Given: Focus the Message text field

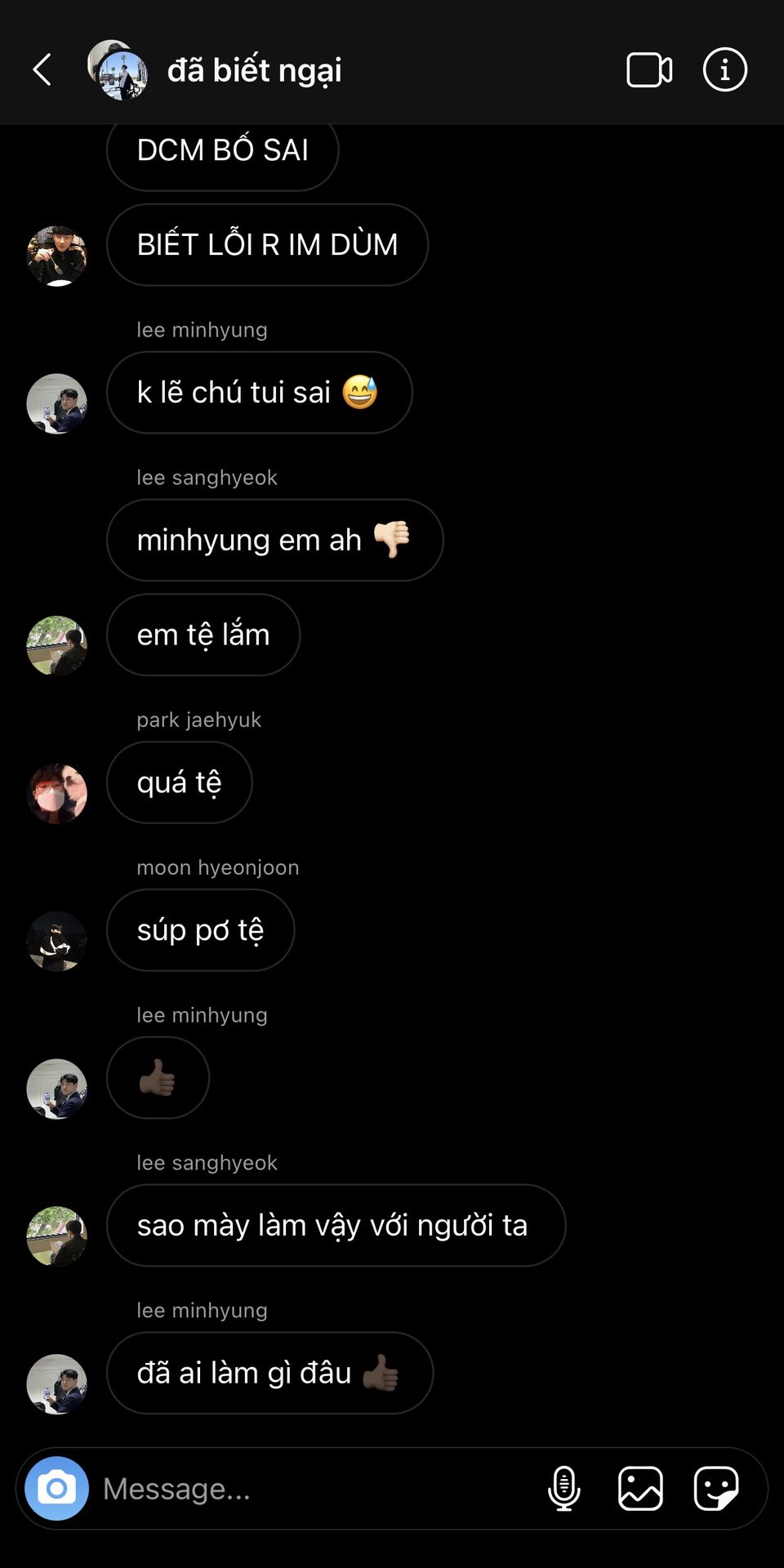Looking at the screenshot, I should (x=310, y=1488).
